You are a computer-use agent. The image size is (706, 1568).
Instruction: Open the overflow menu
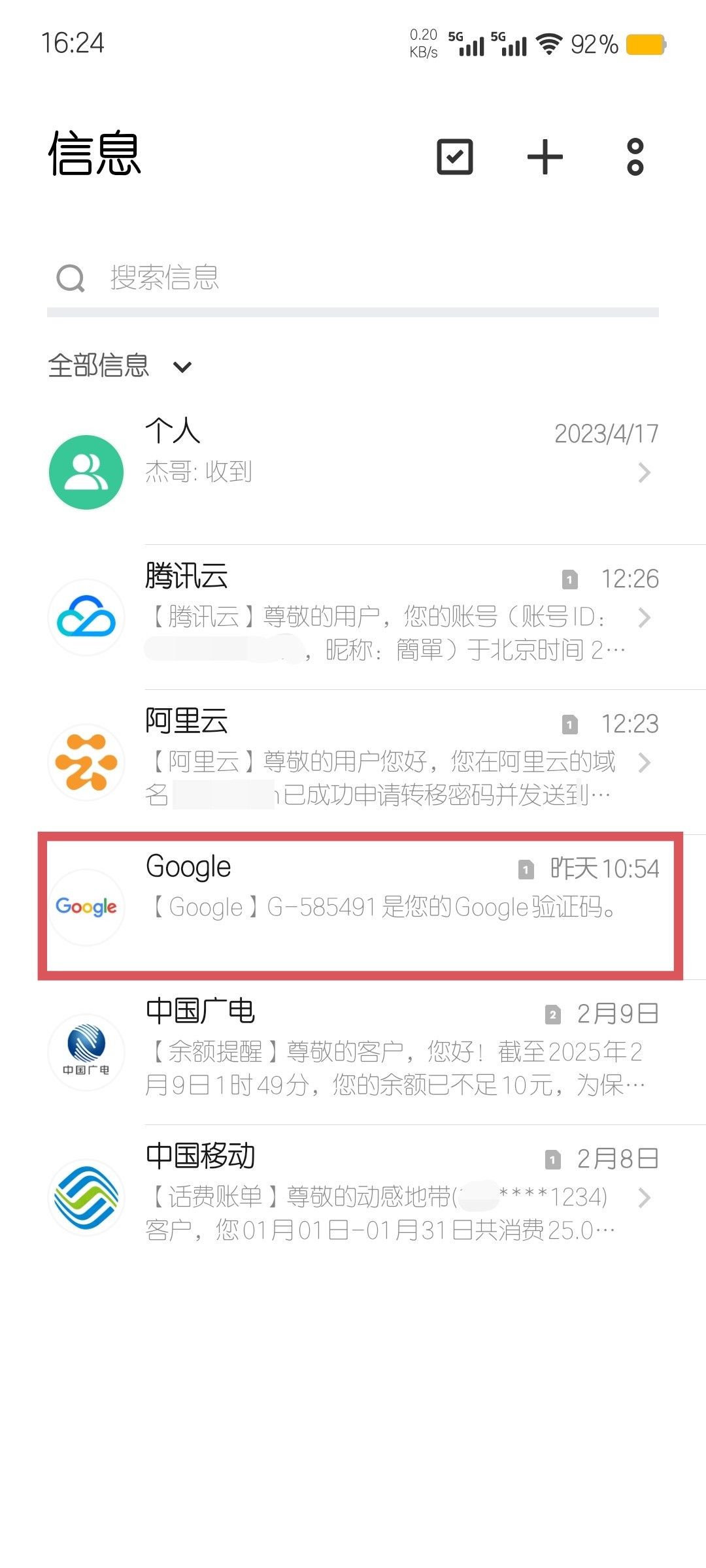coord(635,157)
